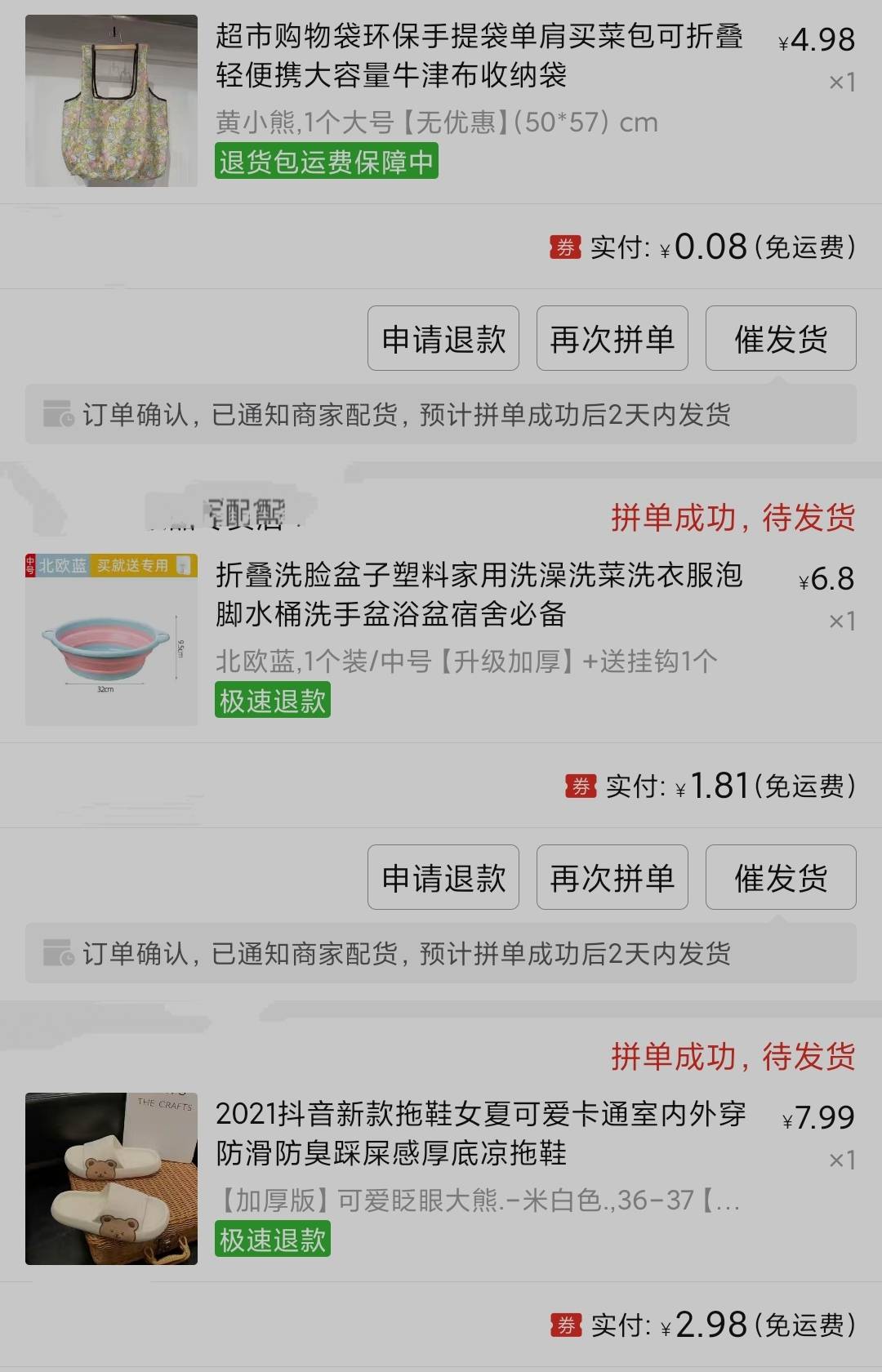Select 拼单成功，待发货 status on the basin order

pos(734,516)
